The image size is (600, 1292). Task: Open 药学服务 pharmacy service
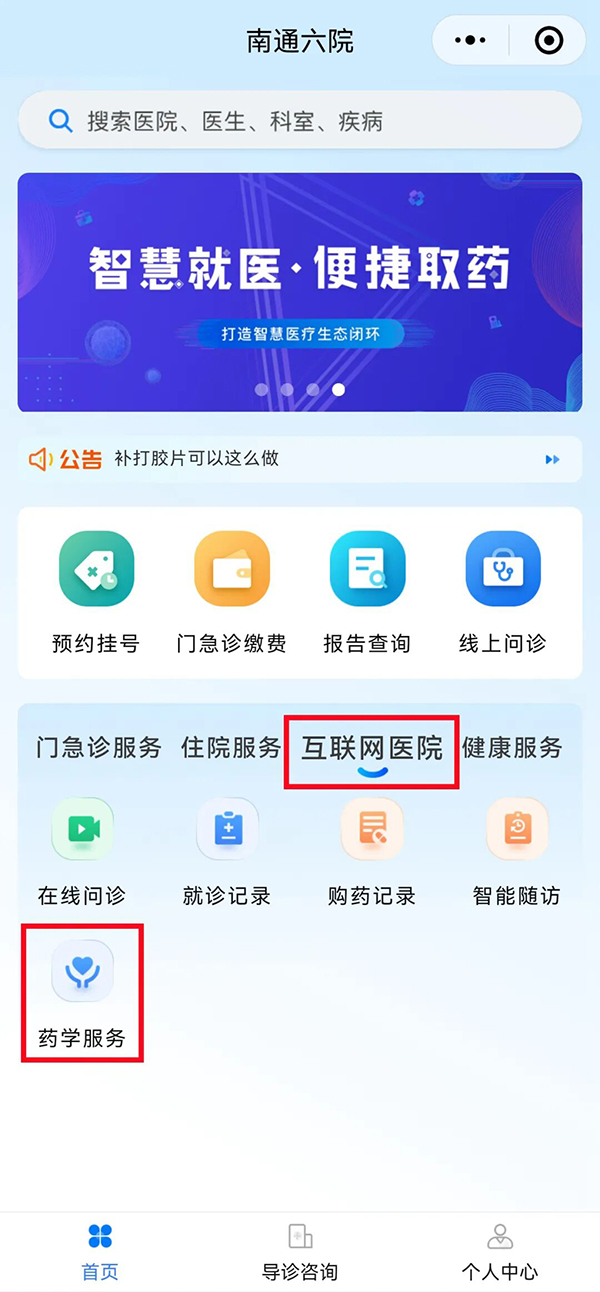(82, 992)
